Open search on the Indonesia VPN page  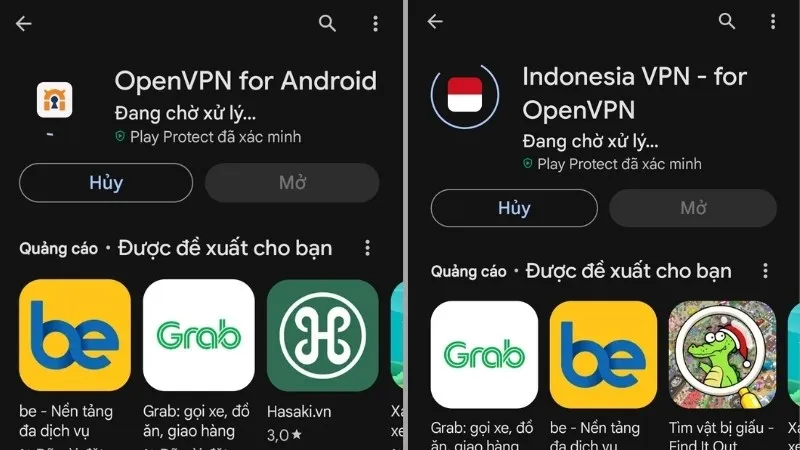coord(727,21)
